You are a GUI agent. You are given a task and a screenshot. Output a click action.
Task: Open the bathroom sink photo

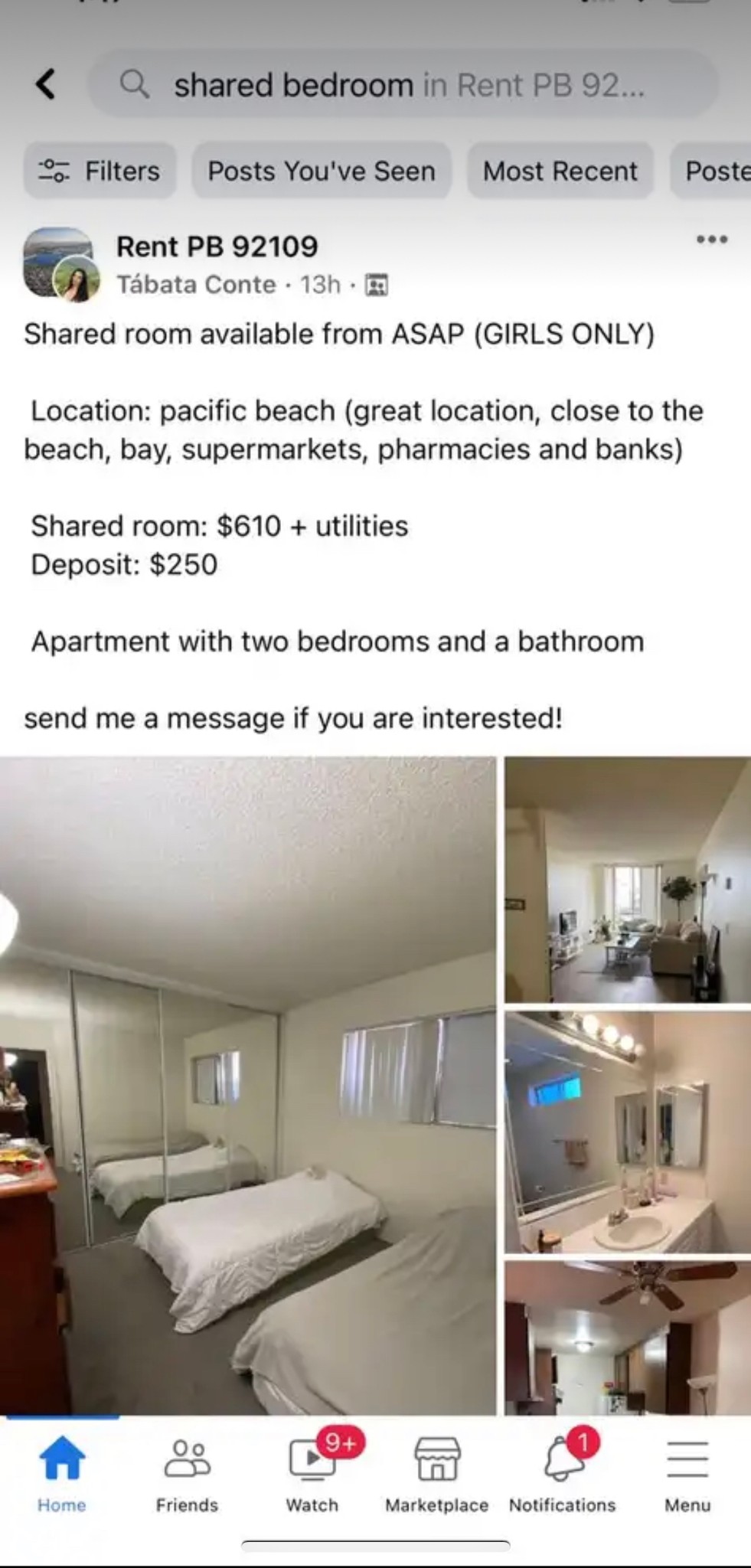tap(628, 1132)
